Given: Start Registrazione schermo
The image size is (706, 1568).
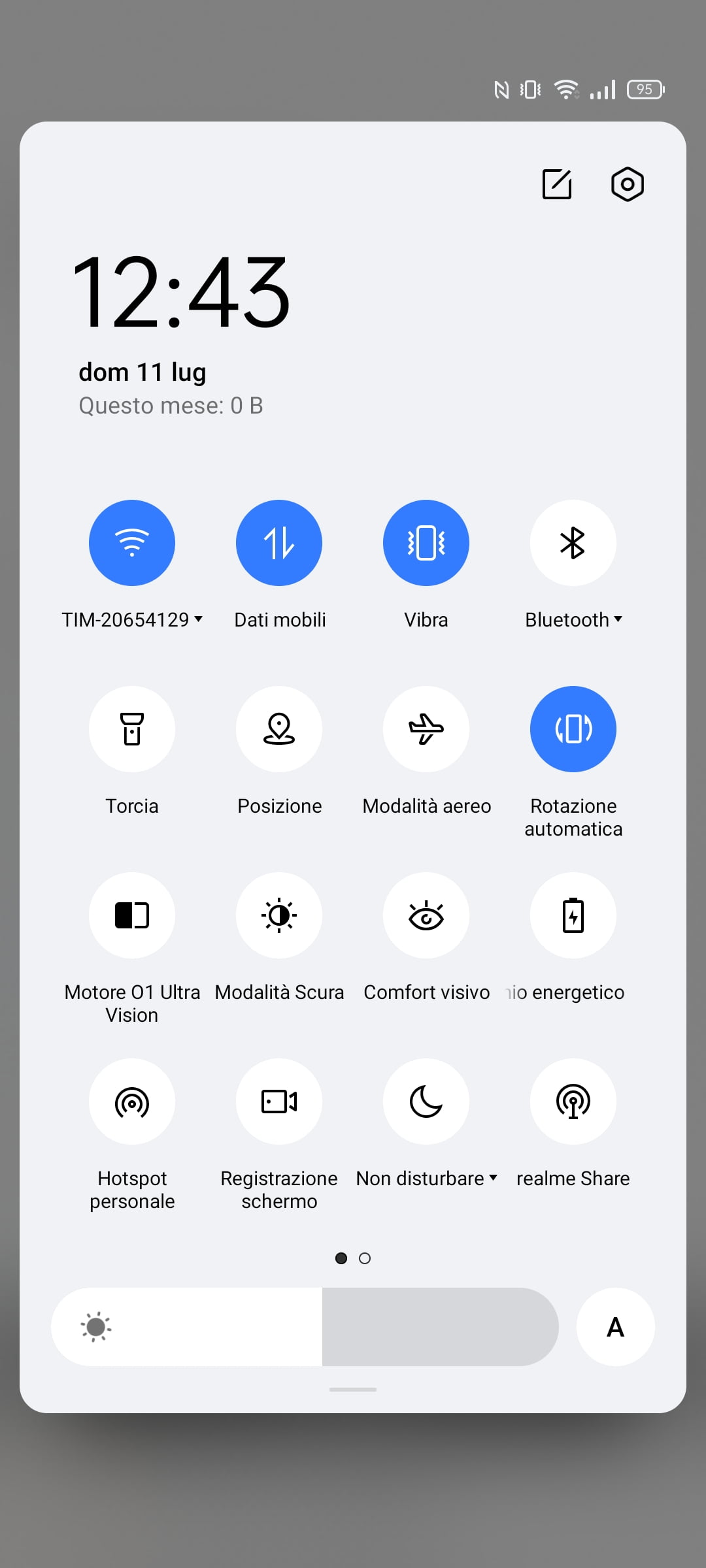Looking at the screenshot, I should point(279,1102).
